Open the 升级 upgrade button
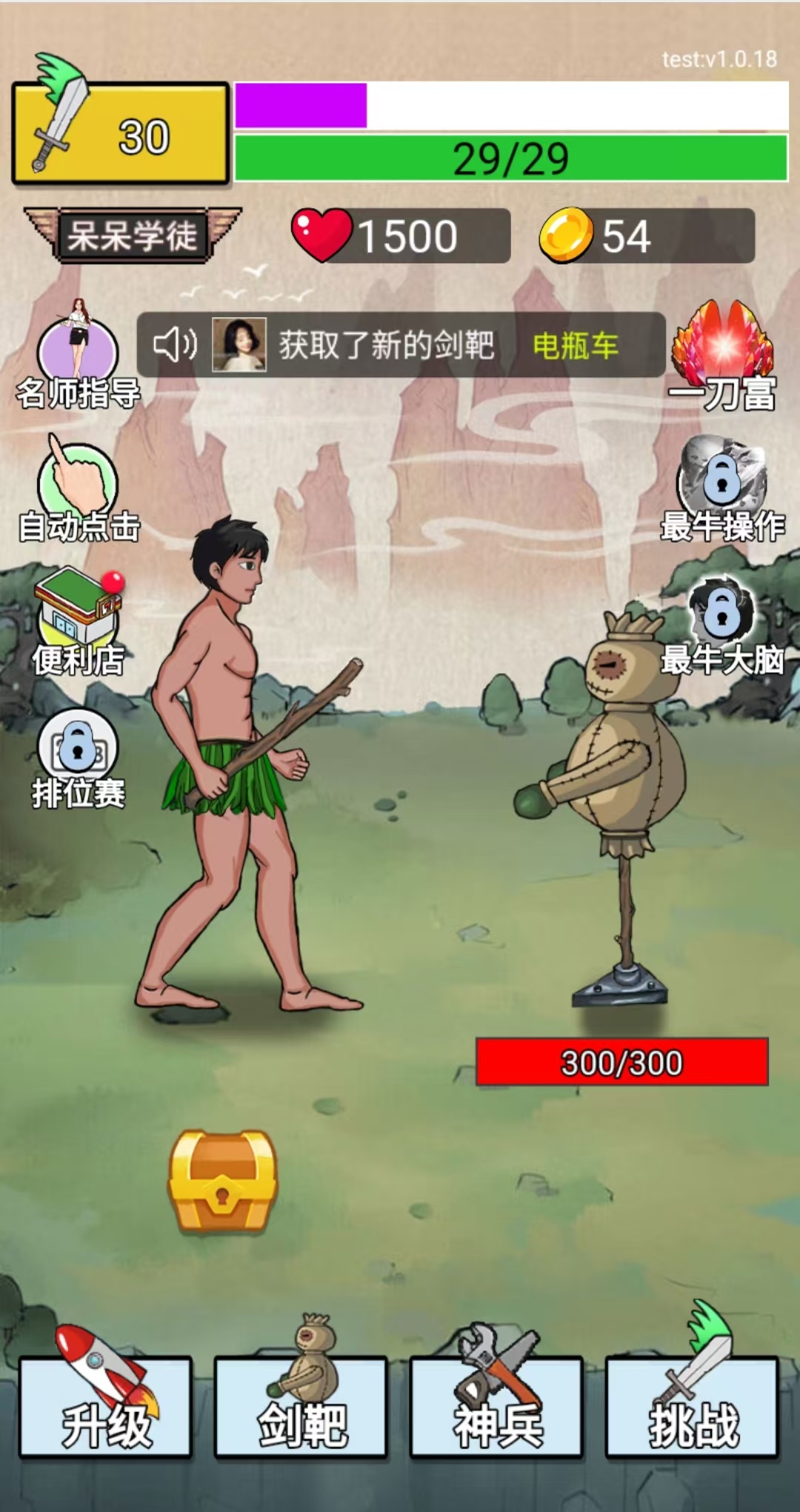Screen dimensions: 800x1512 [x=105, y=1405]
